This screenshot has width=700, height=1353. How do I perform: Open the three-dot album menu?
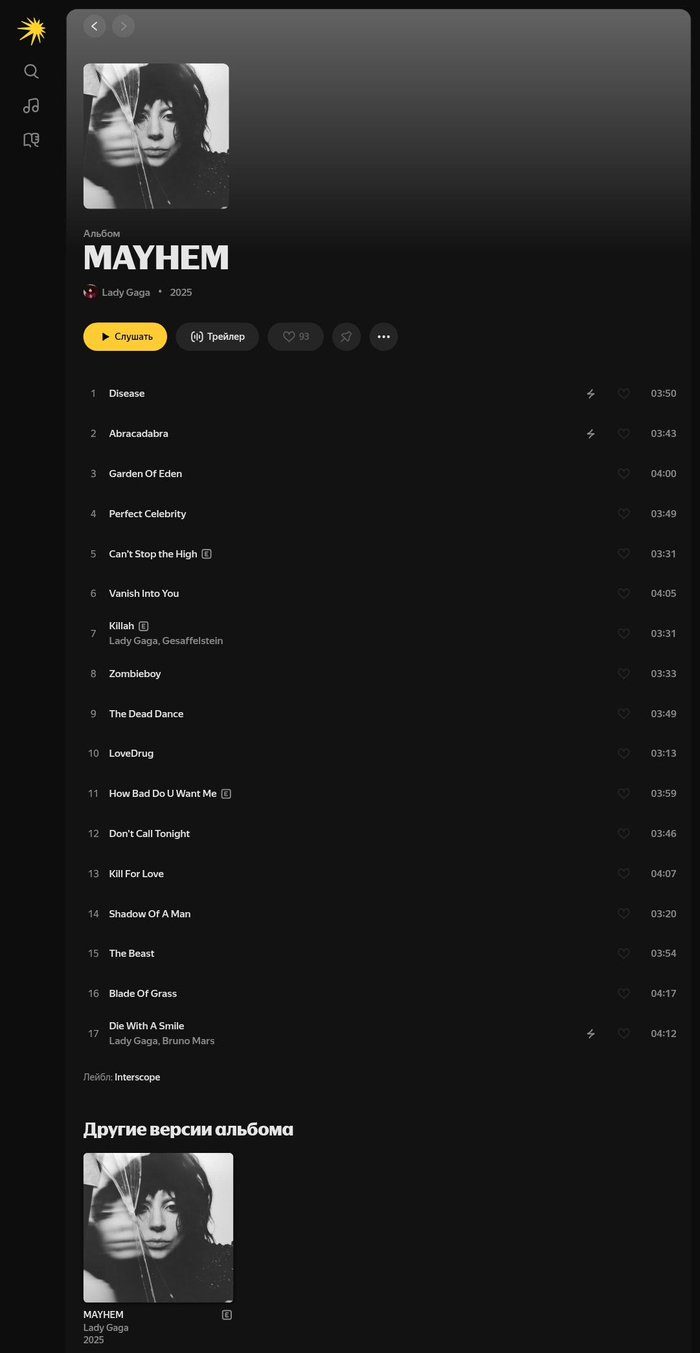click(384, 337)
